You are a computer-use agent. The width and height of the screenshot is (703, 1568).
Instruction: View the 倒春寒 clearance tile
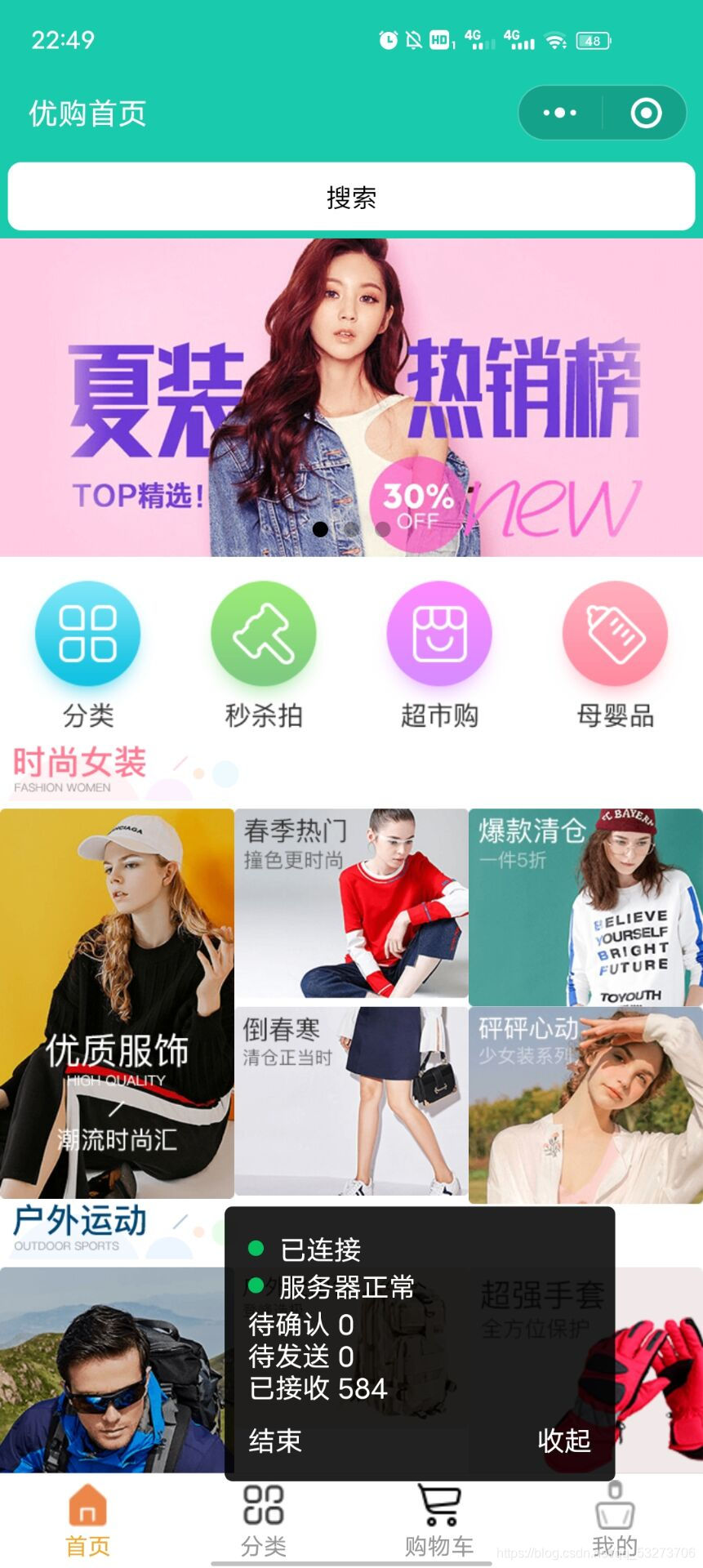351,1101
